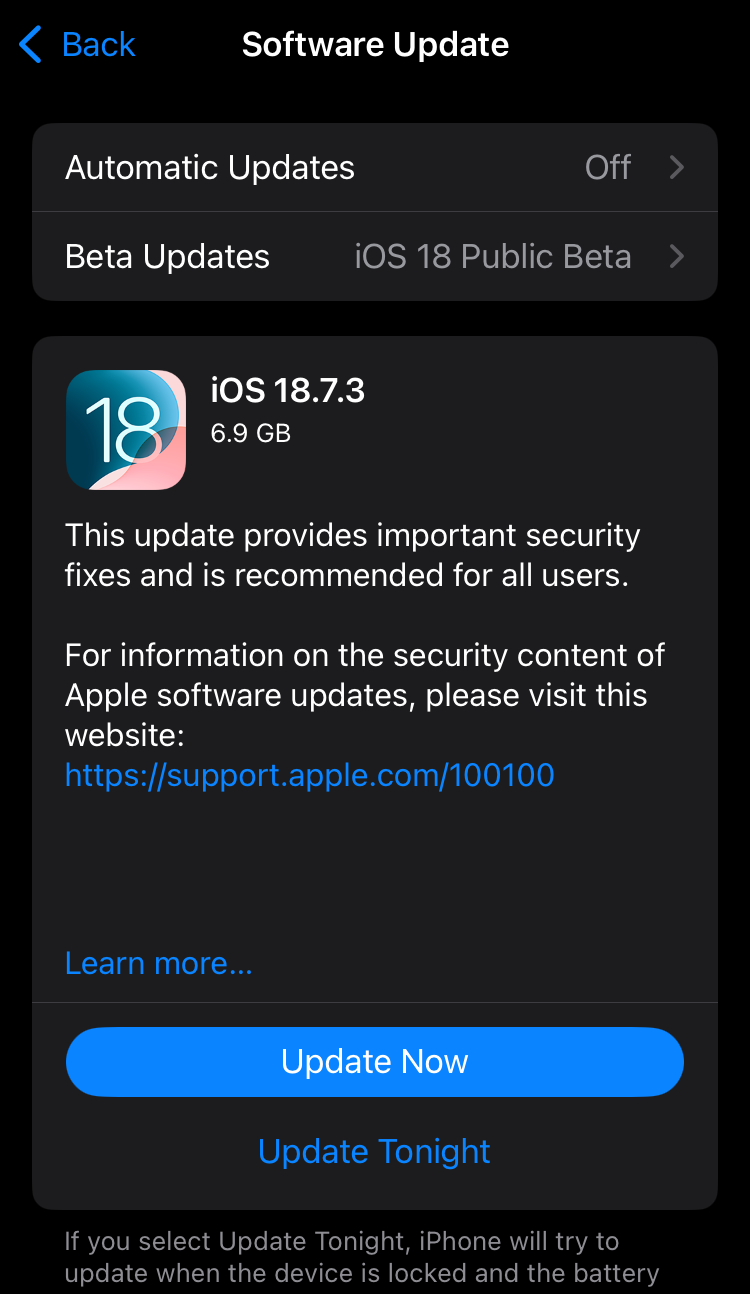750x1294 pixels.
Task: Choose Update Tonight
Action: [x=374, y=1151]
